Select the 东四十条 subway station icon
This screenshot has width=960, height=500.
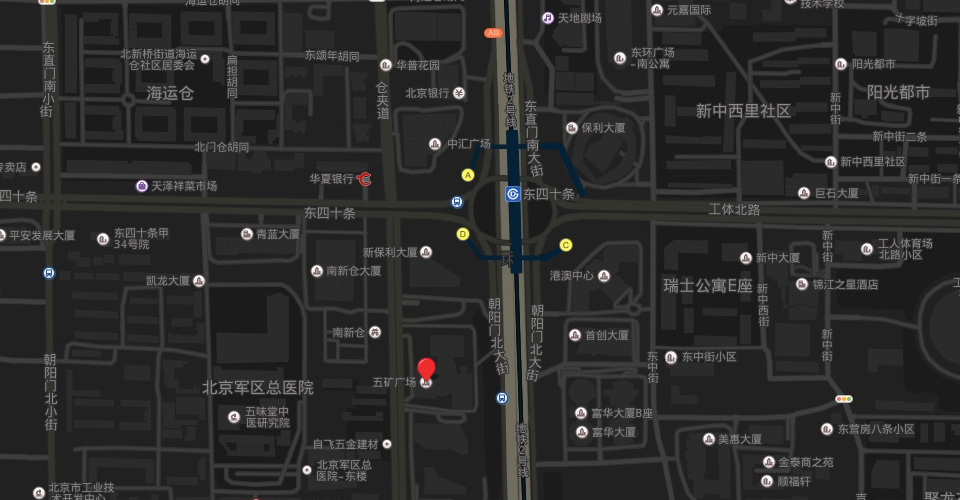(513, 194)
